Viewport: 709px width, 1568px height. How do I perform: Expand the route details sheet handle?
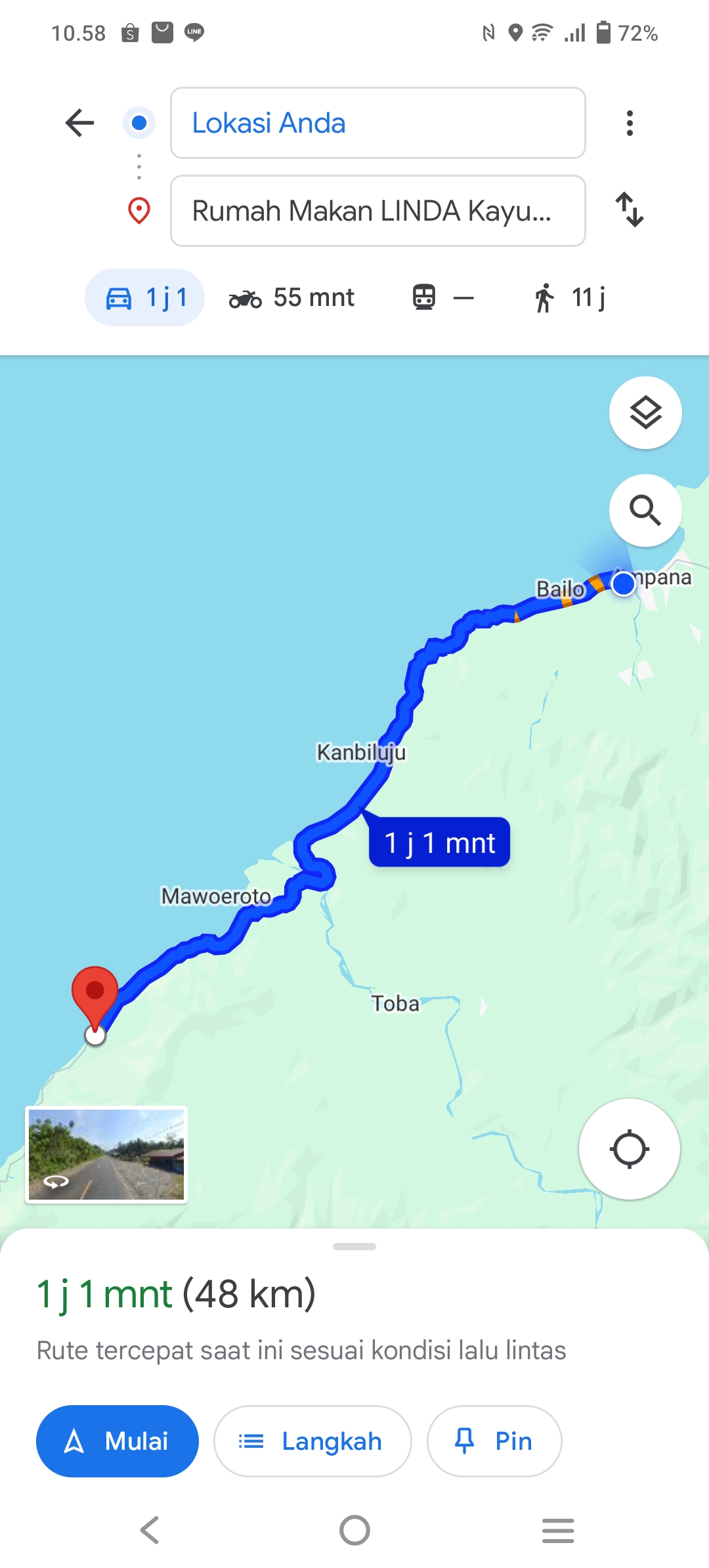(x=354, y=1246)
